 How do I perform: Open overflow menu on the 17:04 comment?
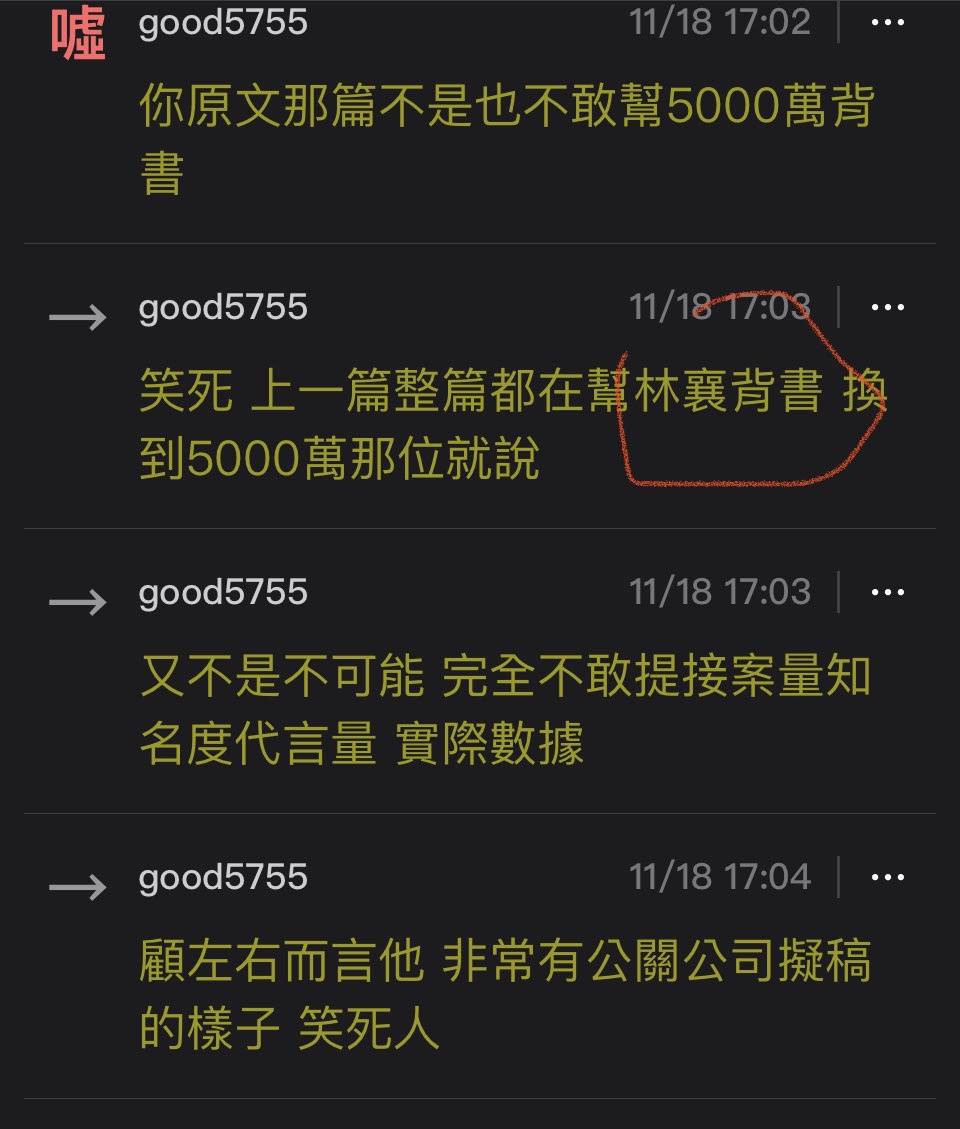[x=887, y=878]
